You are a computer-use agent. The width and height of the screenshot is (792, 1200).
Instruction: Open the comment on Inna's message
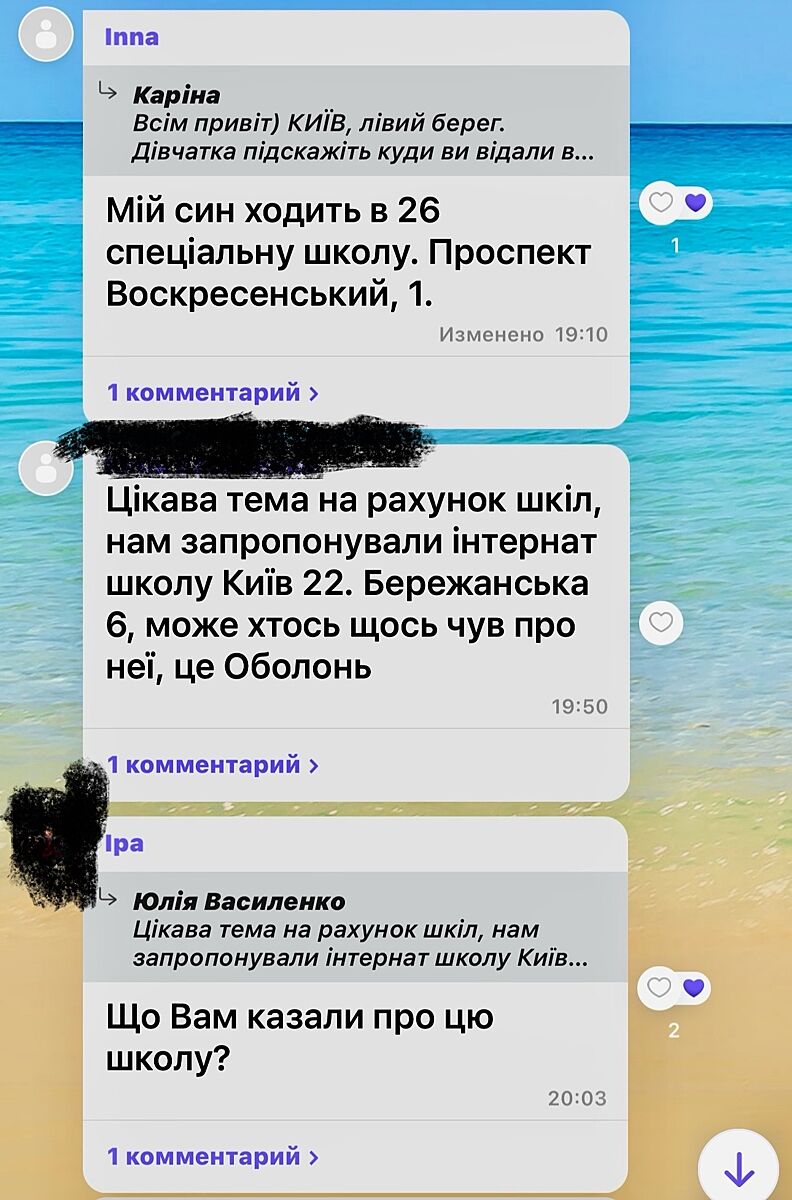[213, 393]
